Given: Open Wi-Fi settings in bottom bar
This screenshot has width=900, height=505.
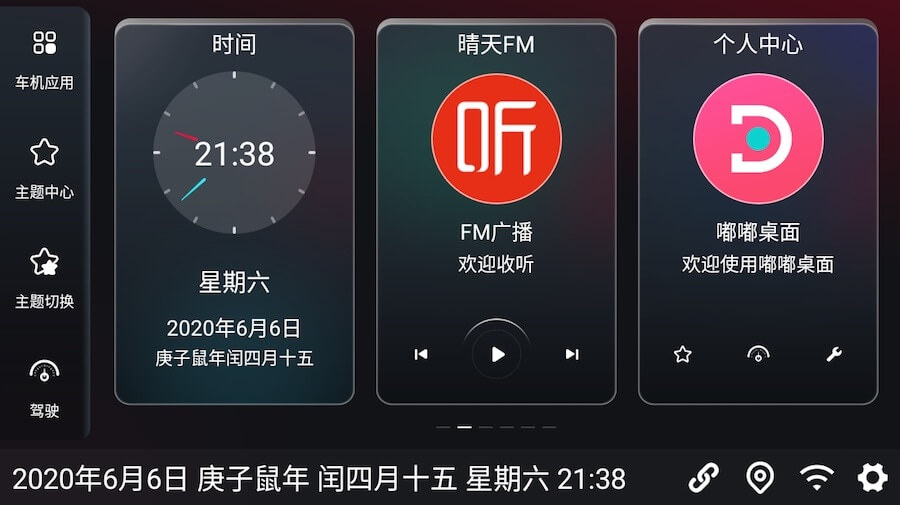Looking at the screenshot, I should click(817, 478).
